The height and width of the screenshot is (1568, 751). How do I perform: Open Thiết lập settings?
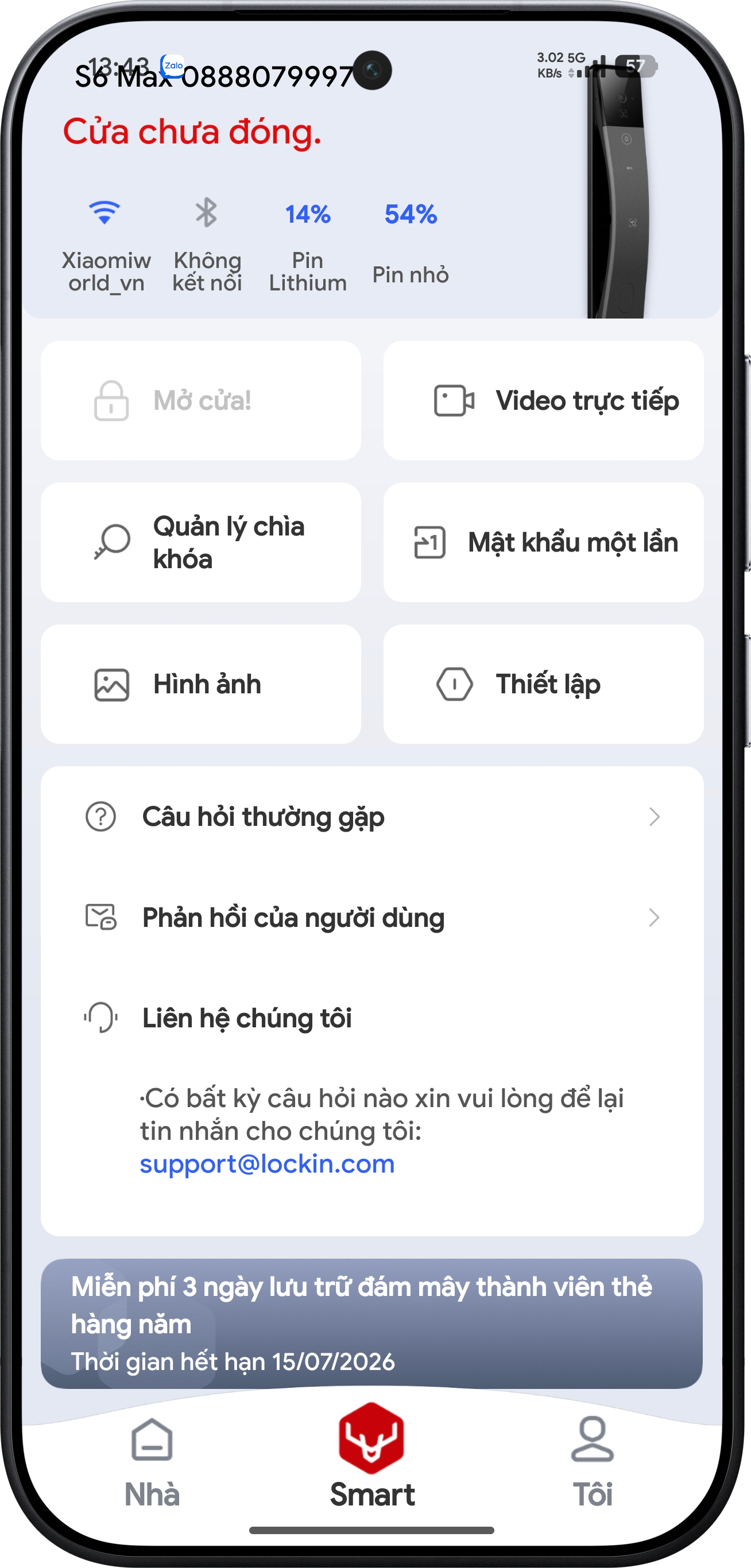coord(543,684)
